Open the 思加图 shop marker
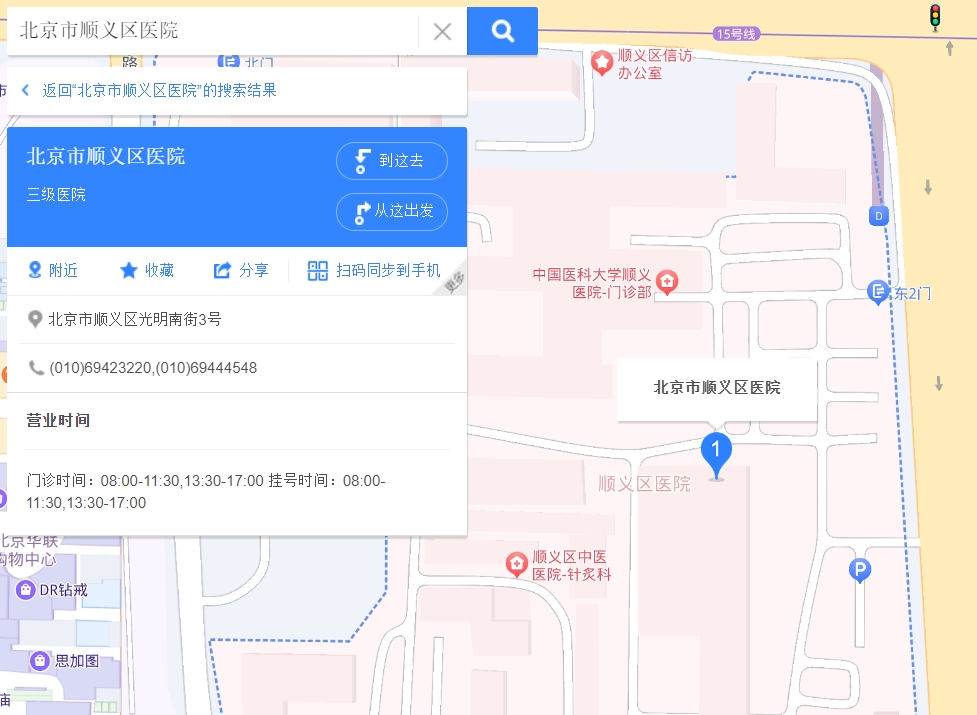The height and width of the screenshot is (715, 977). click(40, 661)
